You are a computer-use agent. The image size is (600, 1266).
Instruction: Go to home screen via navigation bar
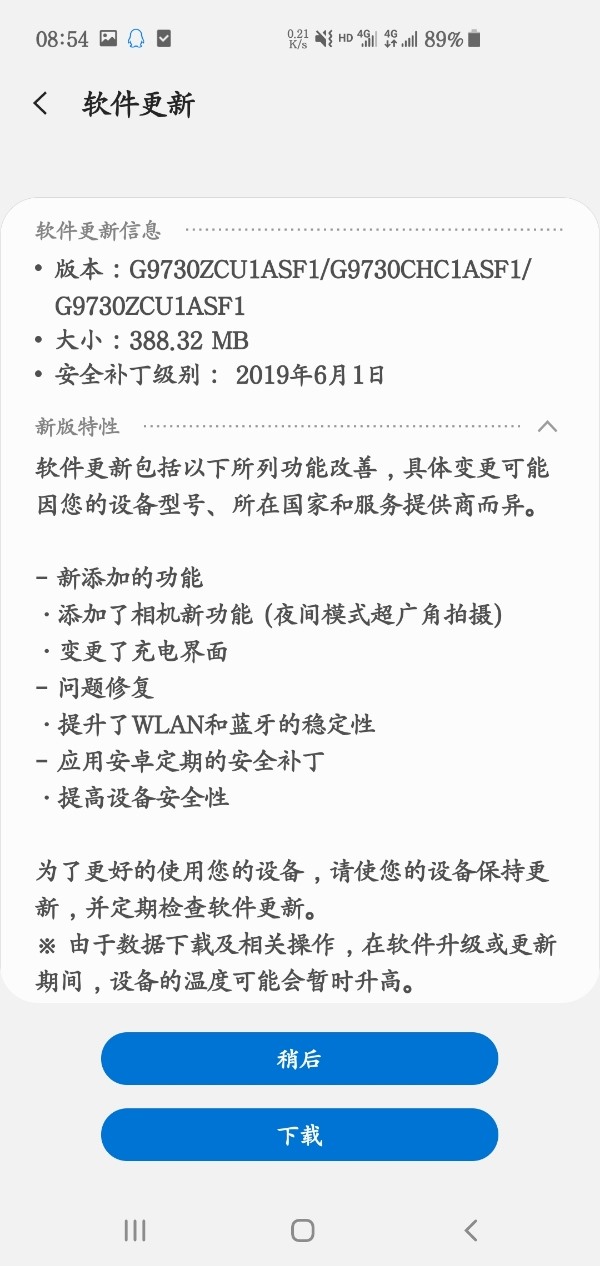302,1230
